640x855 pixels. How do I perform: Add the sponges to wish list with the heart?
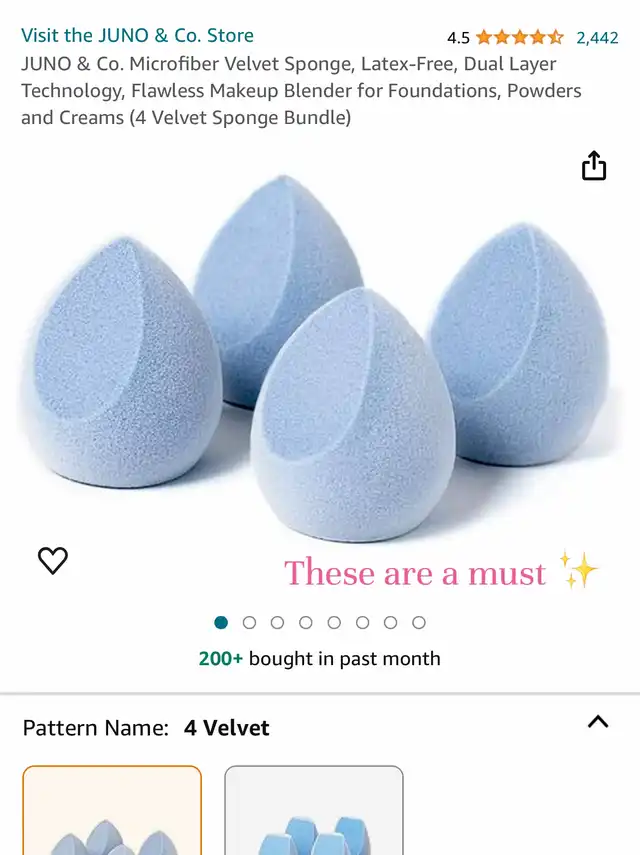coord(53,561)
